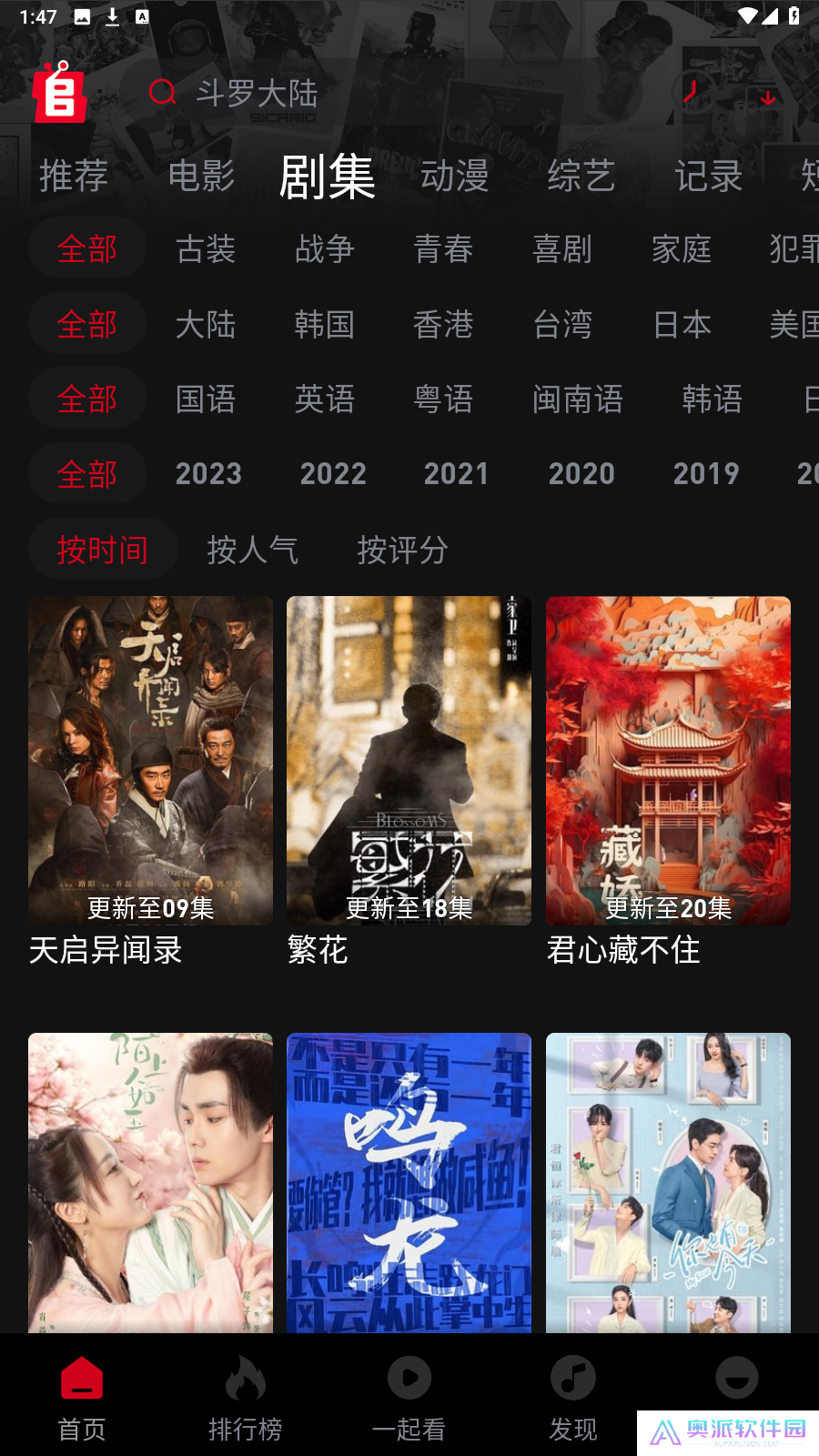Screen dimensions: 819x1456
Task: Select the 韩国 region filter
Action: coord(324,324)
